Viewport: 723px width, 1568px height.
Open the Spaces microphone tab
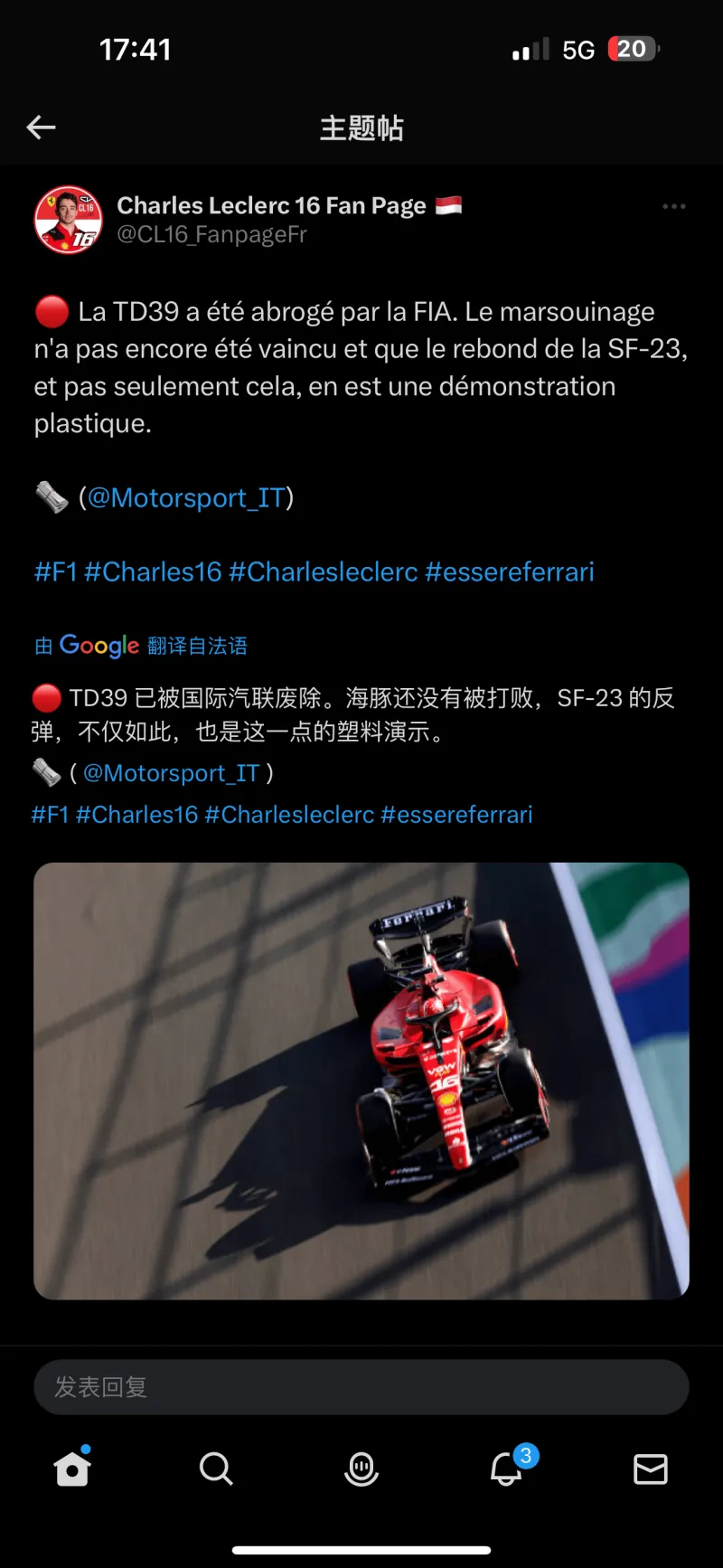click(361, 1469)
